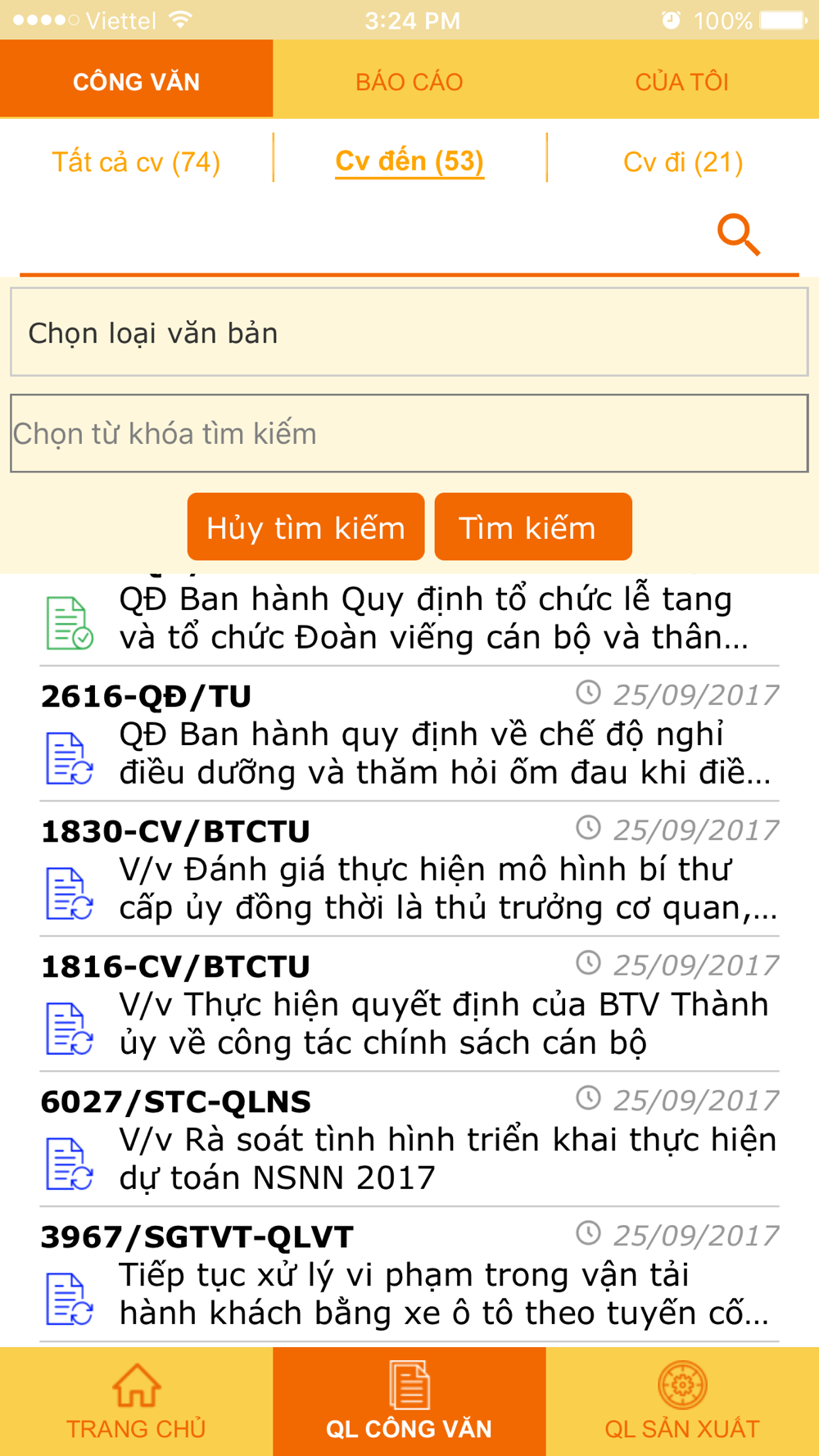The image size is (819, 1456).
Task: Open document 1830-CV/BTCTU
Action: point(409,869)
